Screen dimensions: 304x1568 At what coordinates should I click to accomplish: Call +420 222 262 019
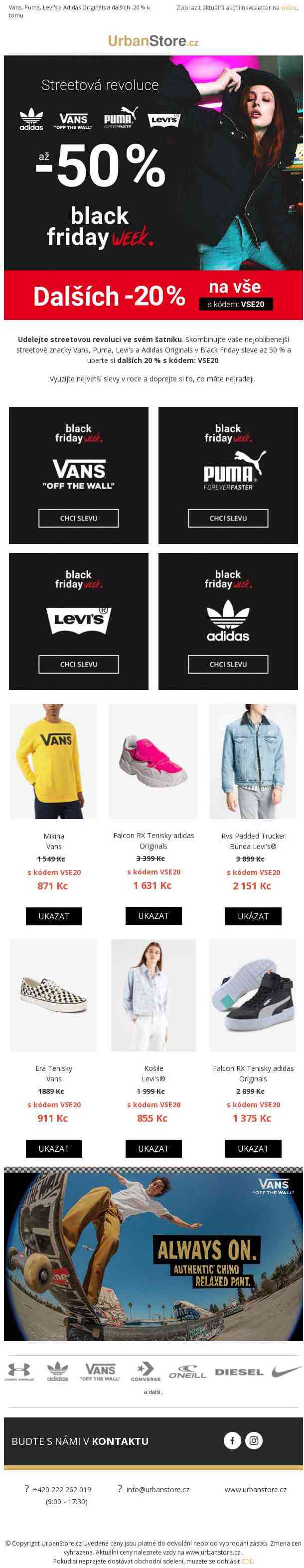click(62, 1490)
